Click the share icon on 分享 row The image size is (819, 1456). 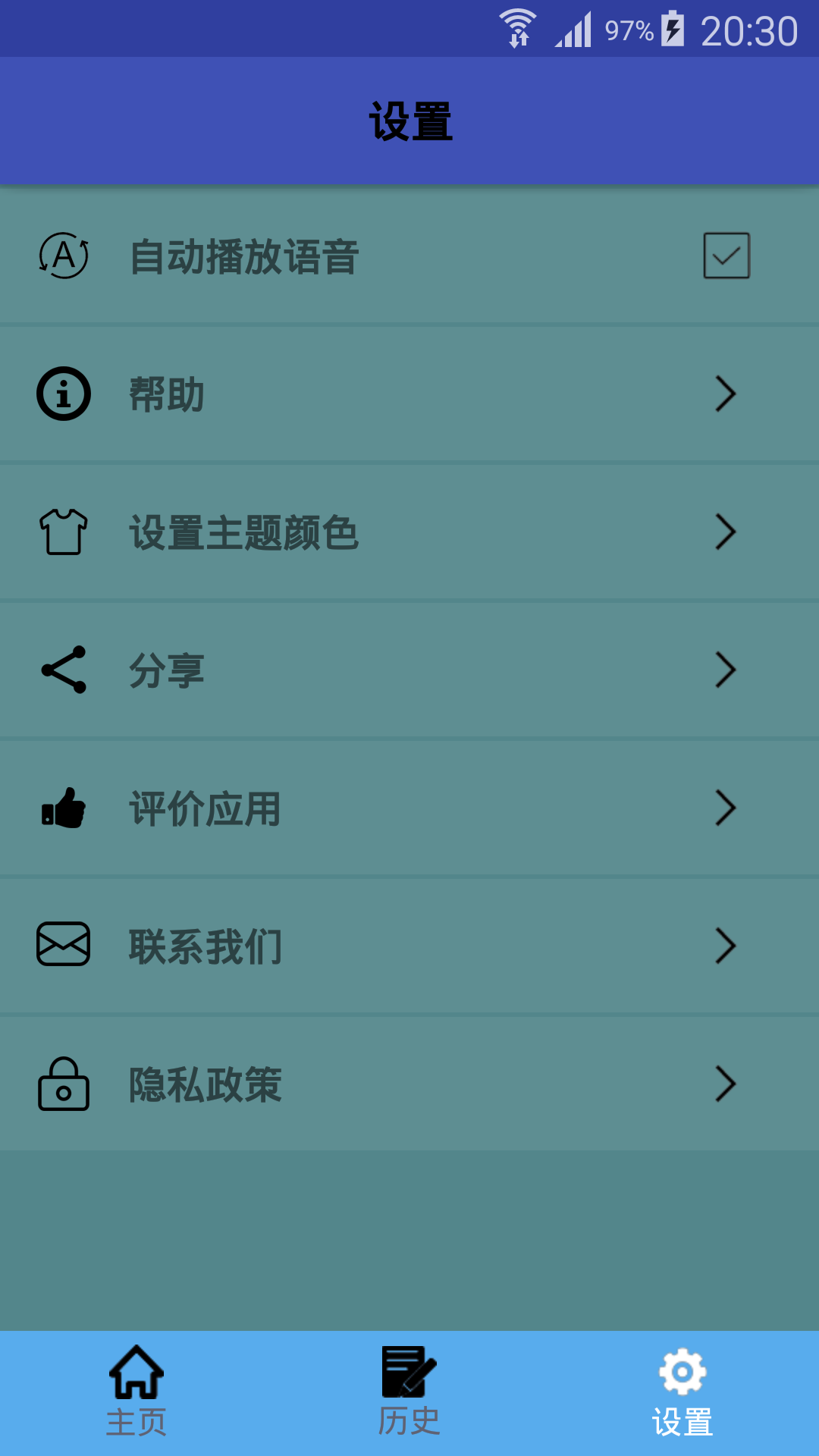click(x=64, y=670)
